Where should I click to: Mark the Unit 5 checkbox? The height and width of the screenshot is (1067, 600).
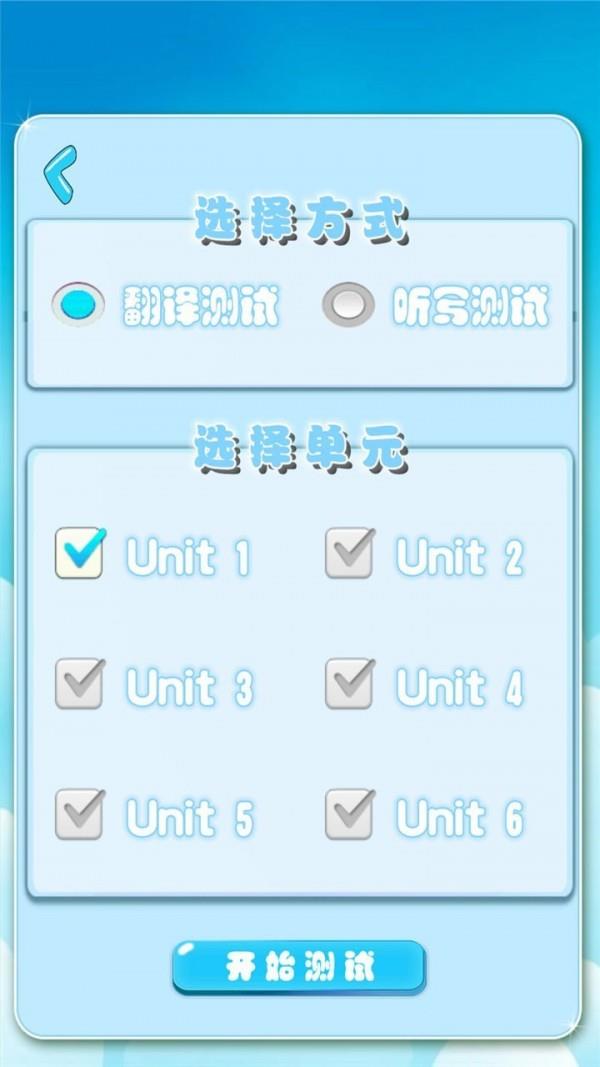point(80,814)
